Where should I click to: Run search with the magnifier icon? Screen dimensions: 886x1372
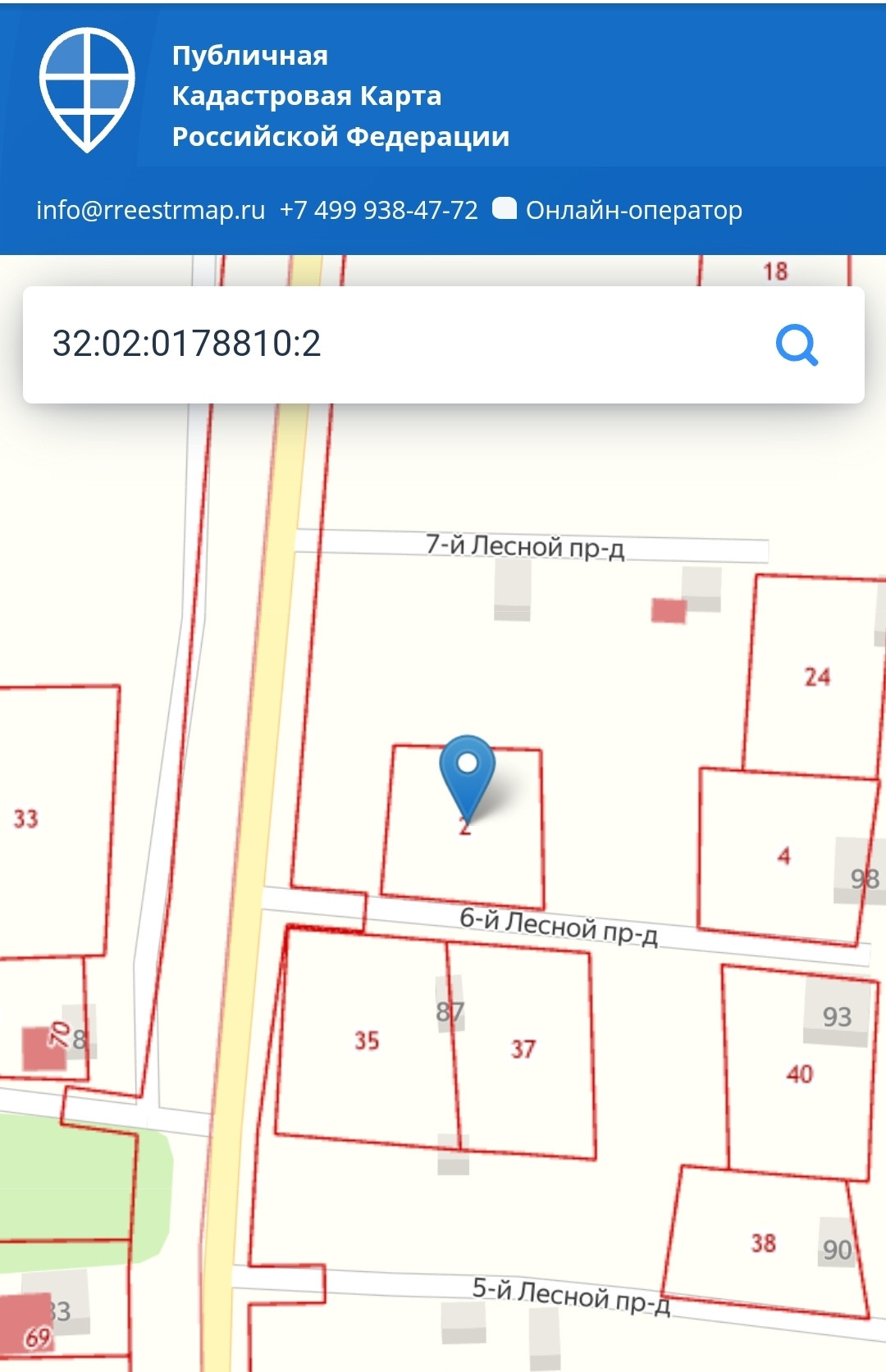coord(797,344)
